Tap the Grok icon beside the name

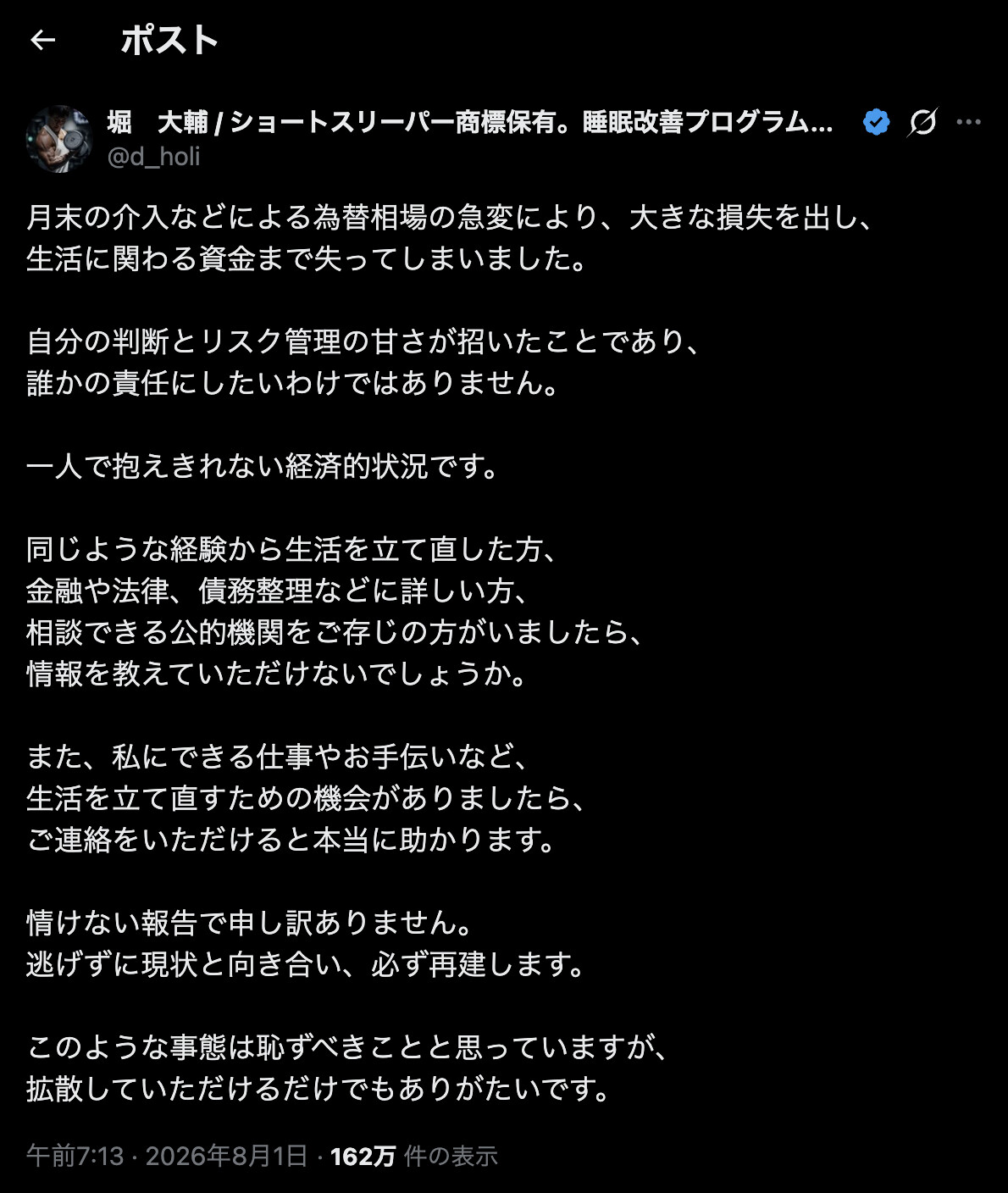click(922, 122)
